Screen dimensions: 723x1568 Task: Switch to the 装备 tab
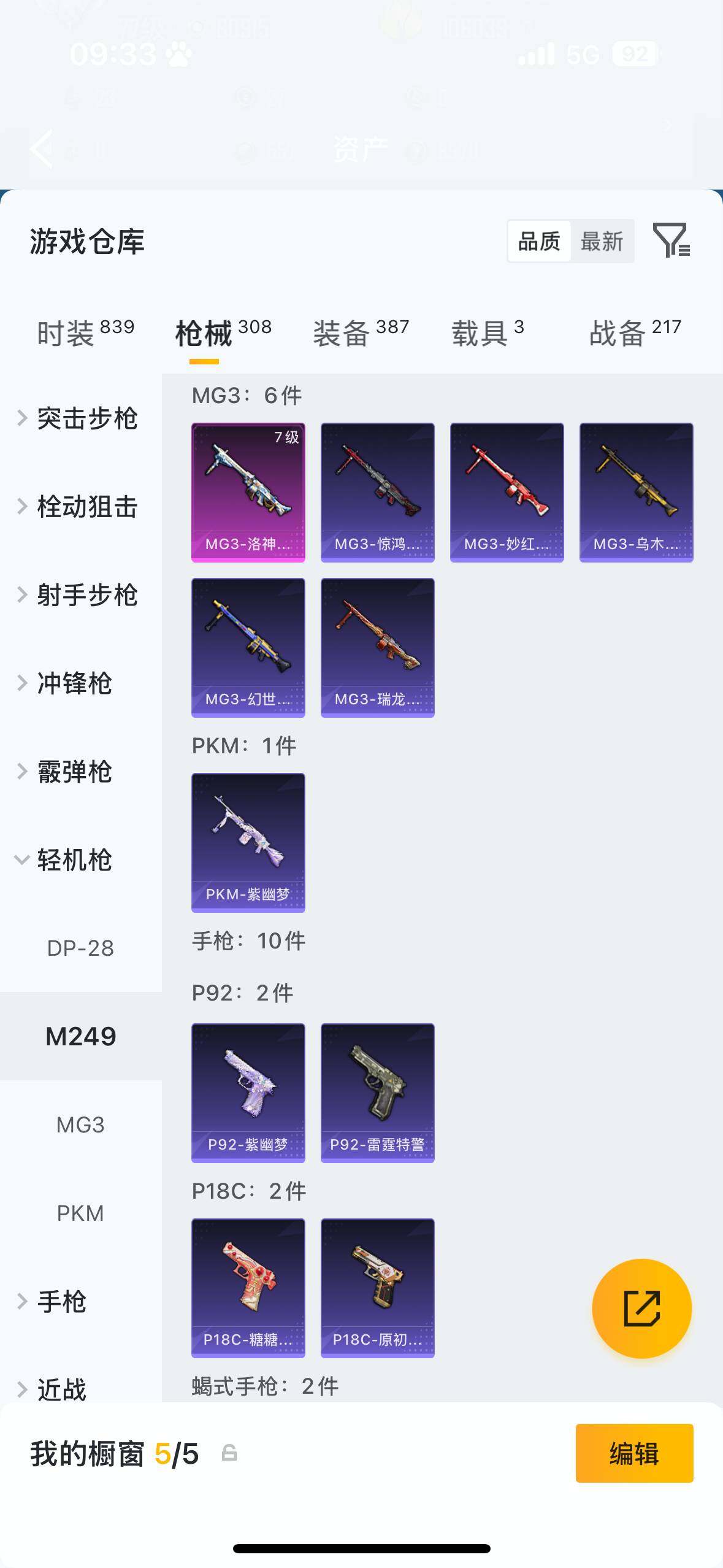[x=361, y=333]
